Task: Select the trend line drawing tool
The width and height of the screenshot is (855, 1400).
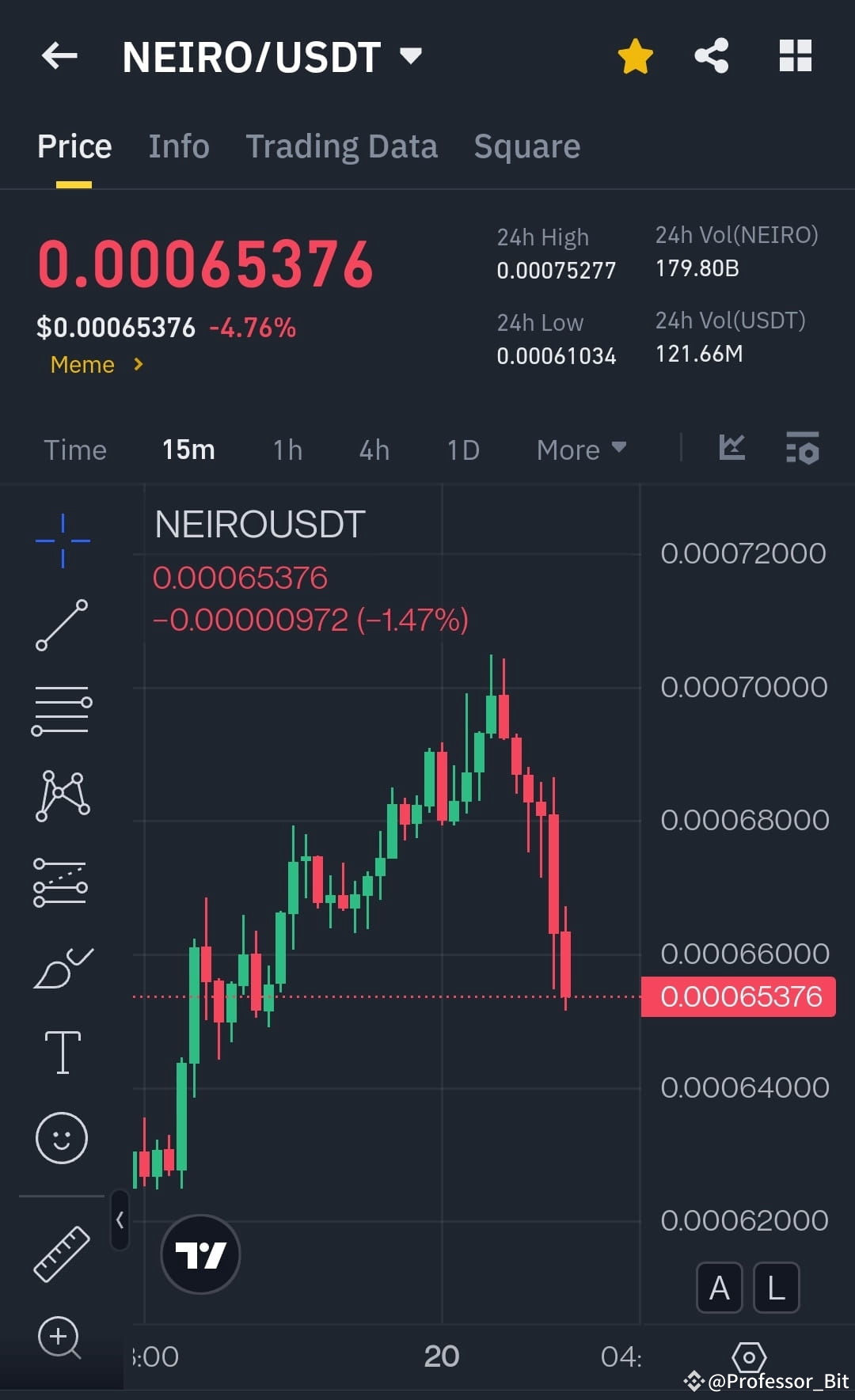Action: pos(62,625)
